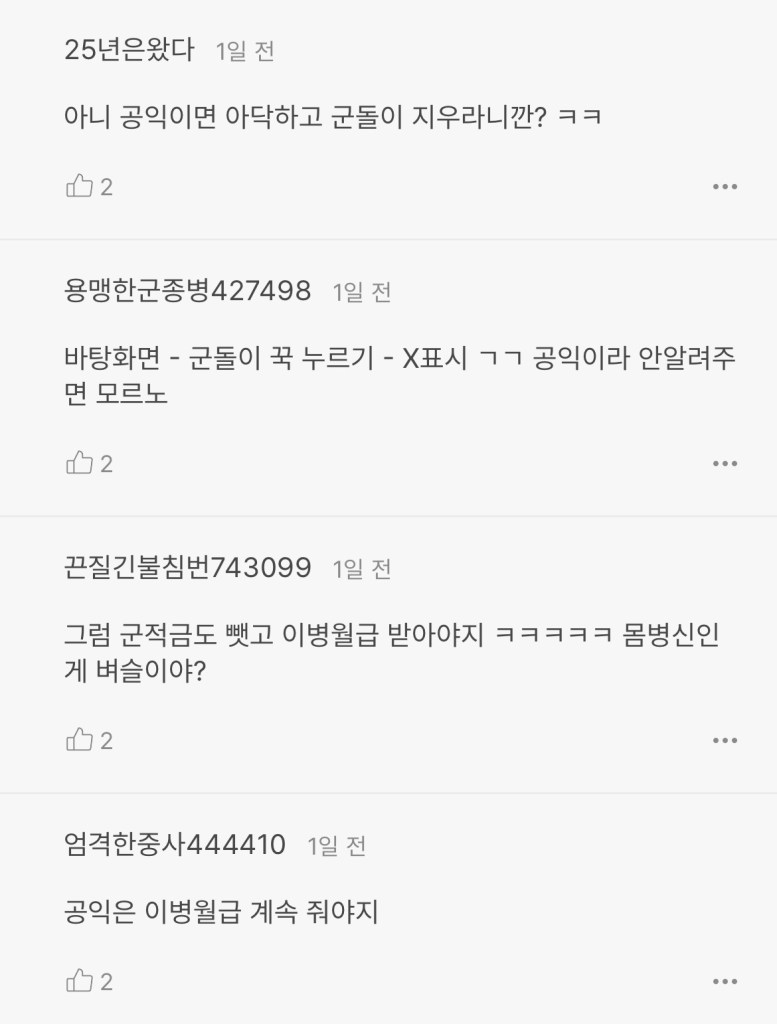Open more options for 용맹한군종병427498's comment
Viewport: 777px width, 1024px height.
pyautogui.click(x=724, y=464)
